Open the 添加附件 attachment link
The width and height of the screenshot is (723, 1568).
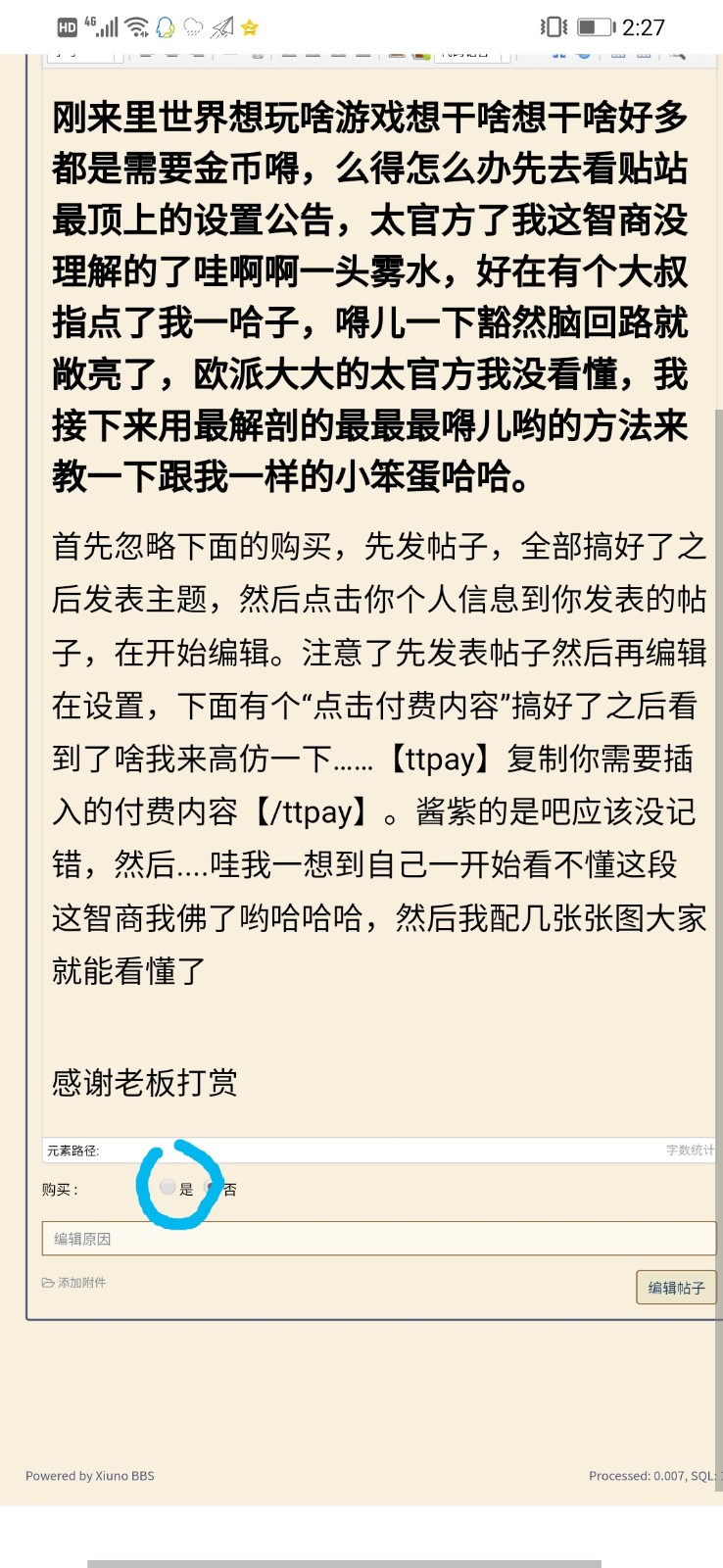click(x=74, y=1282)
